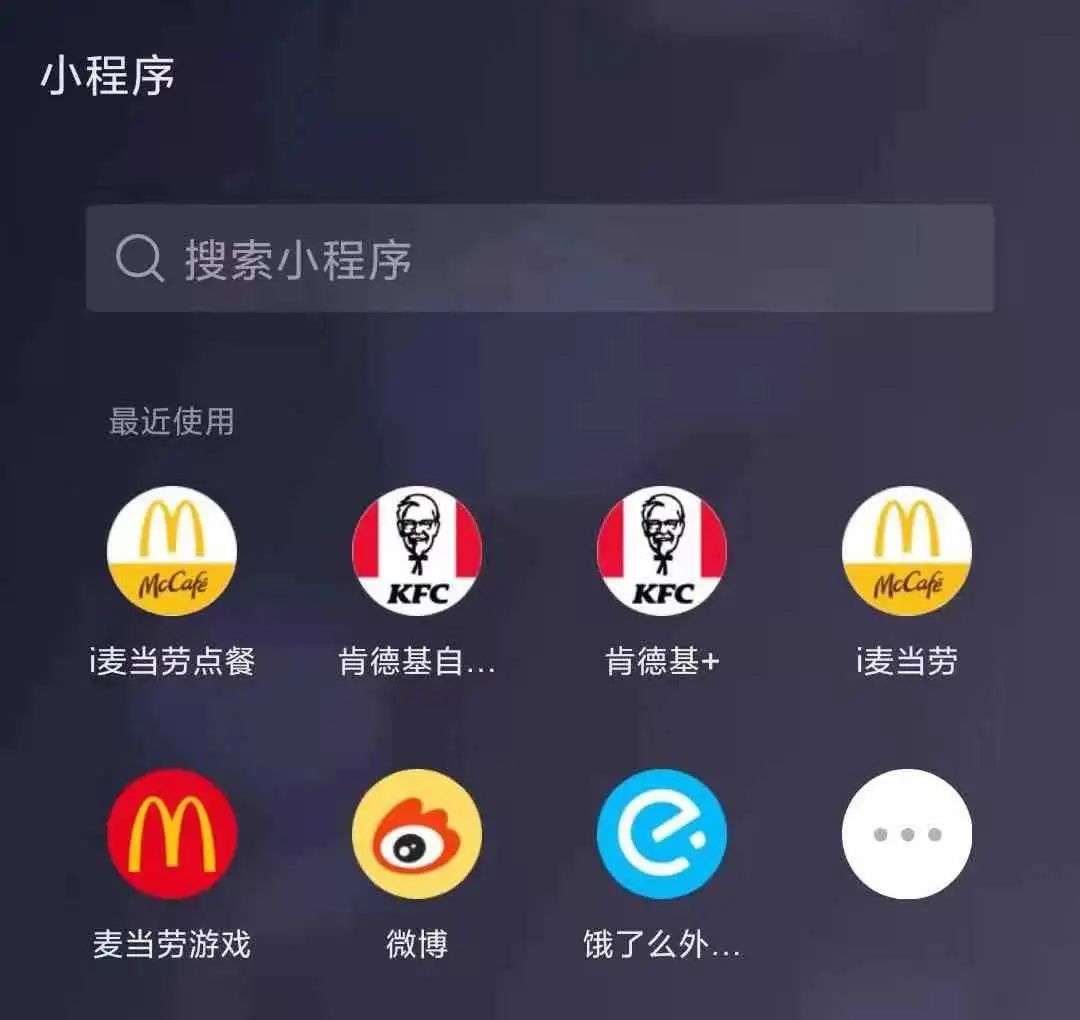Launch the 麦当劳游戏 mini program
Viewport: 1080px width, 1020px height.
click(x=172, y=834)
